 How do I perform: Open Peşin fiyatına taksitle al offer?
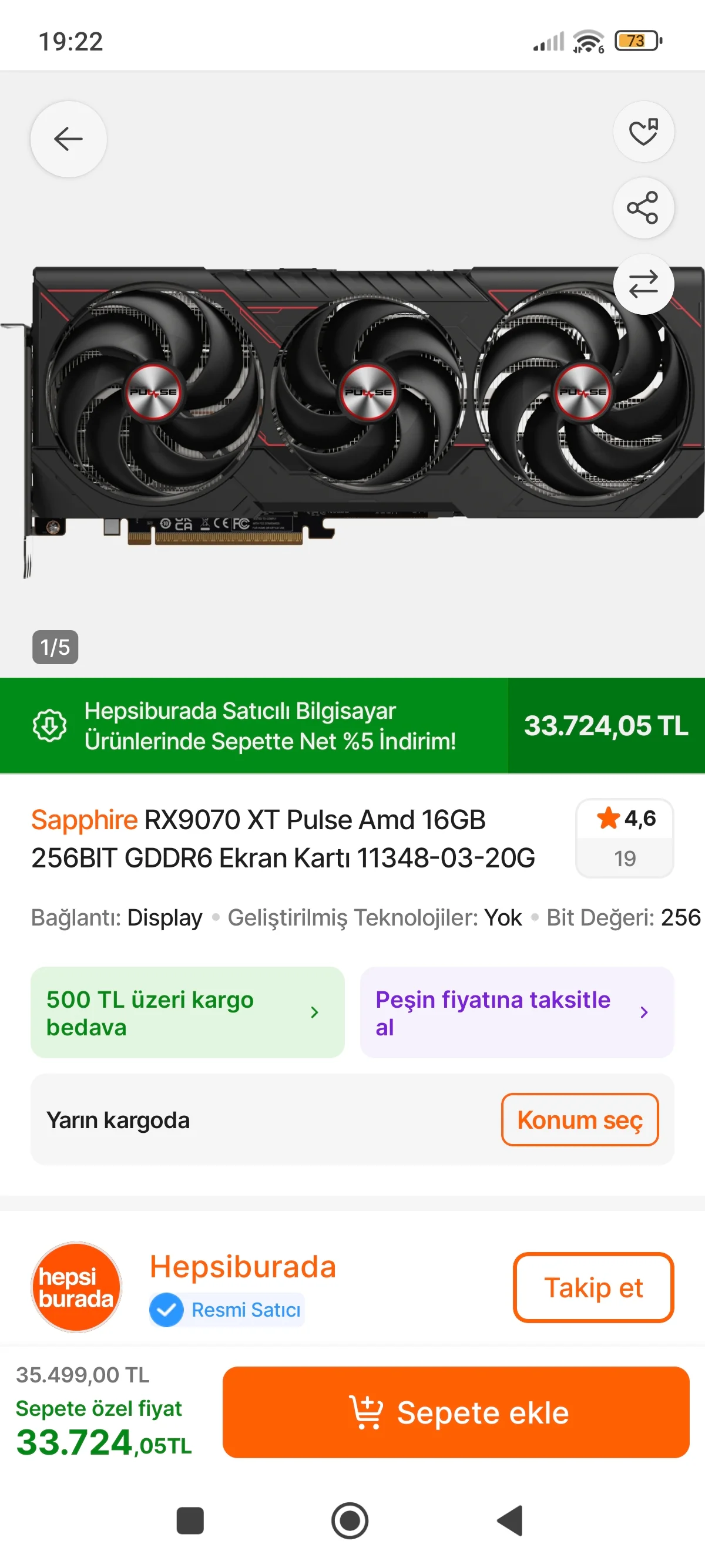[x=516, y=1012]
